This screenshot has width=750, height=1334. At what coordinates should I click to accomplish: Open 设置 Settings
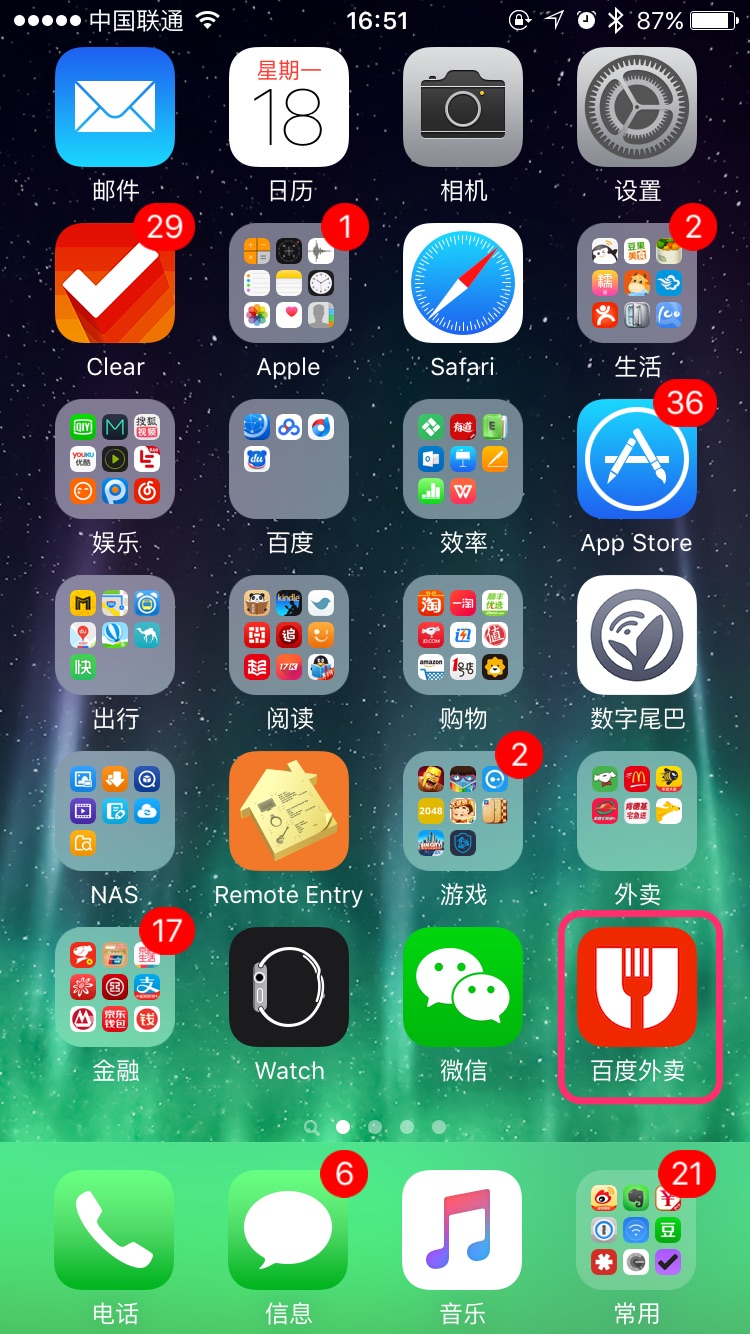637,107
